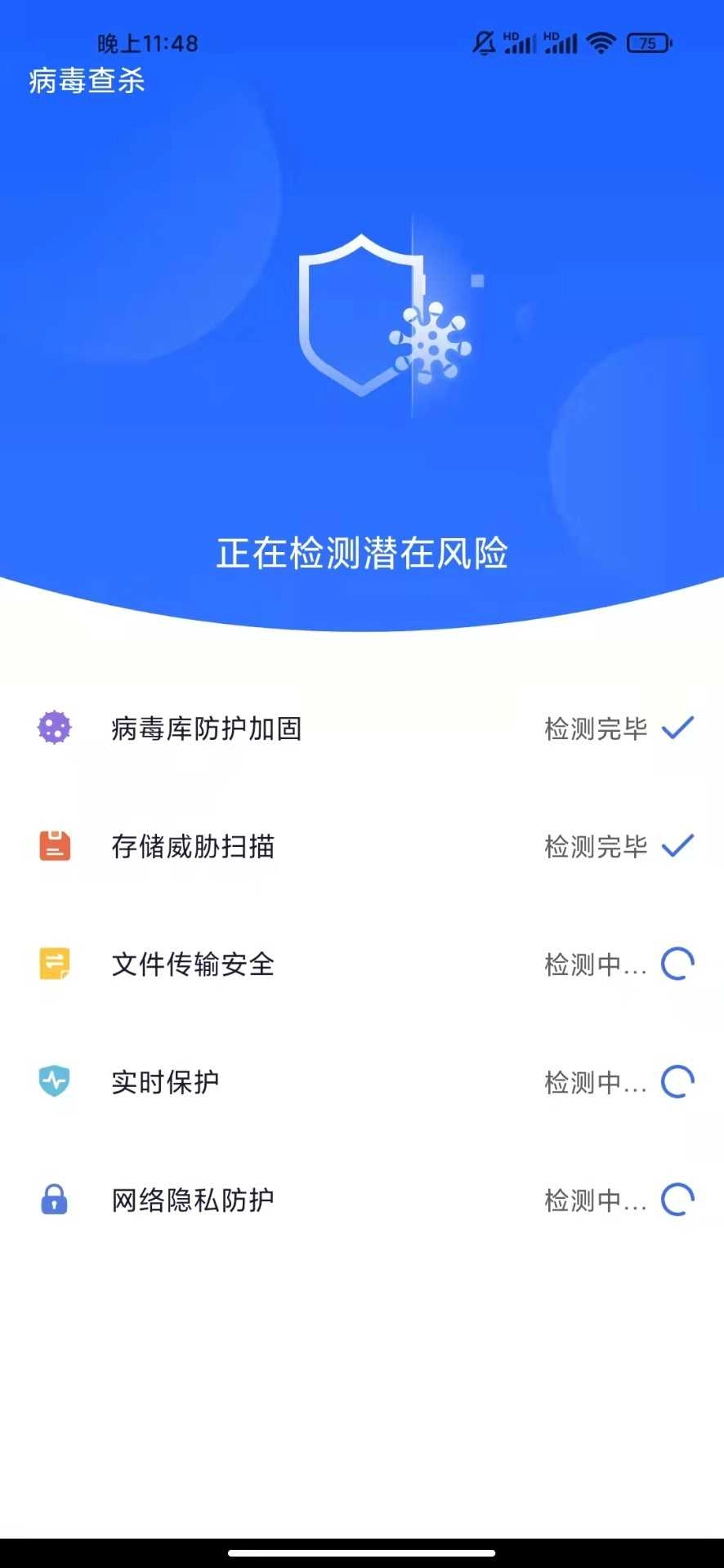Image resolution: width=724 pixels, height=1568 pixels.
Task: Click the muted notification bell icon in status bar
Action: pyautogui.click(x=485, y=42)
